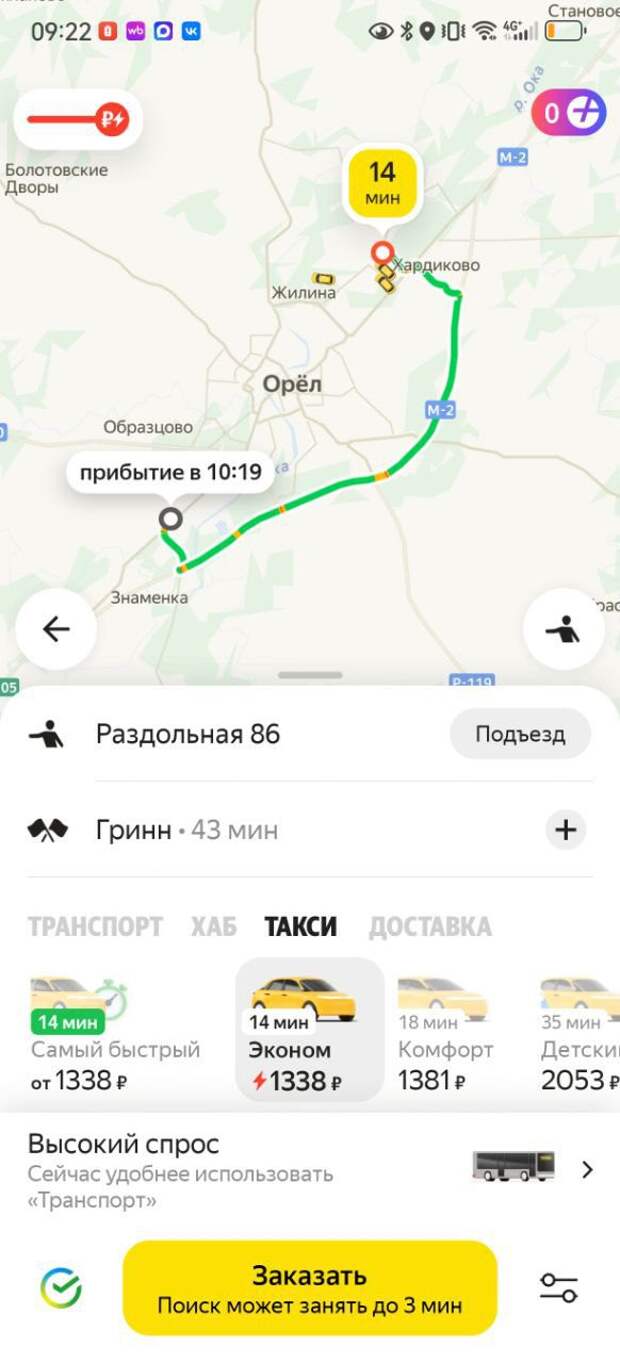
Task: Open ride options sliders icon
Action: 559,1287
